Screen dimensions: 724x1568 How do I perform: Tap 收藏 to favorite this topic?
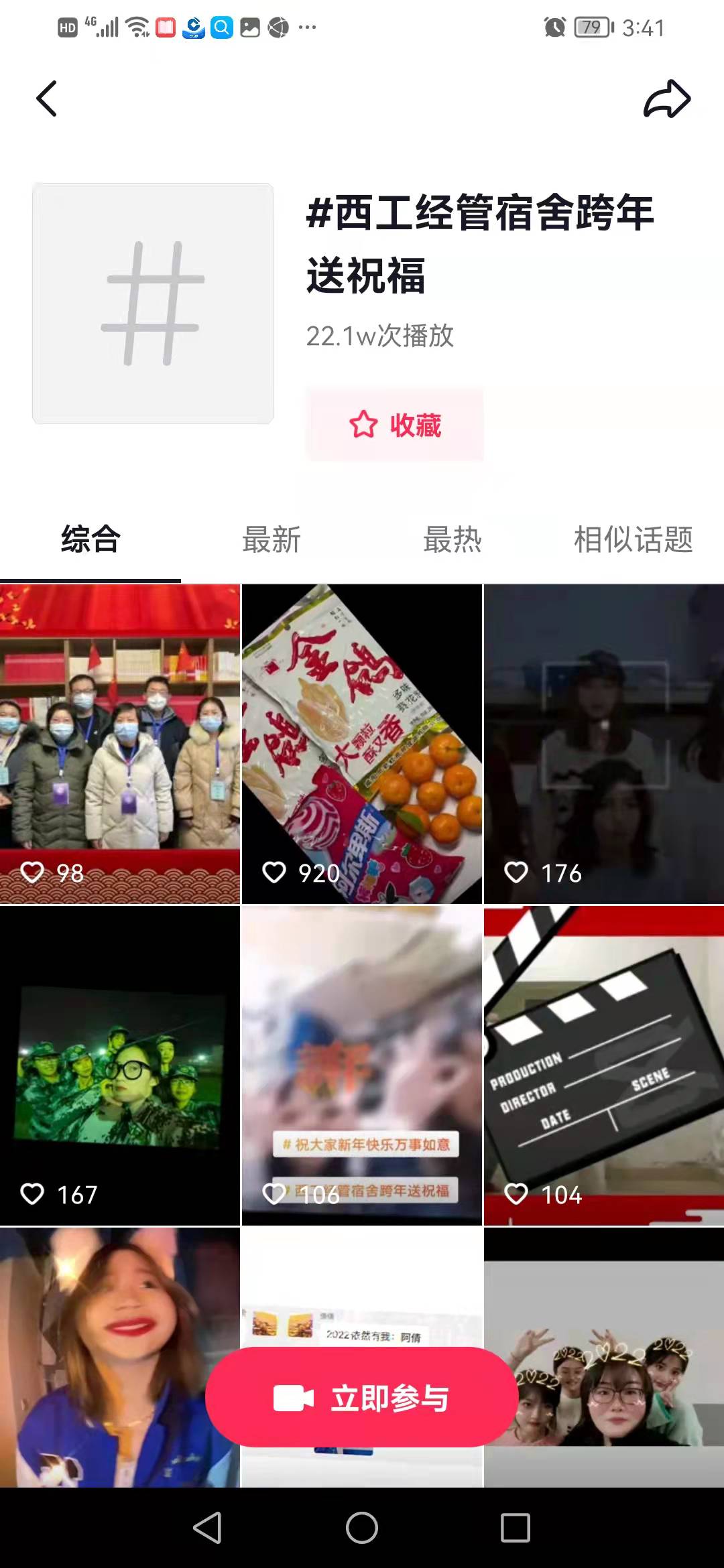coord(395,425)
